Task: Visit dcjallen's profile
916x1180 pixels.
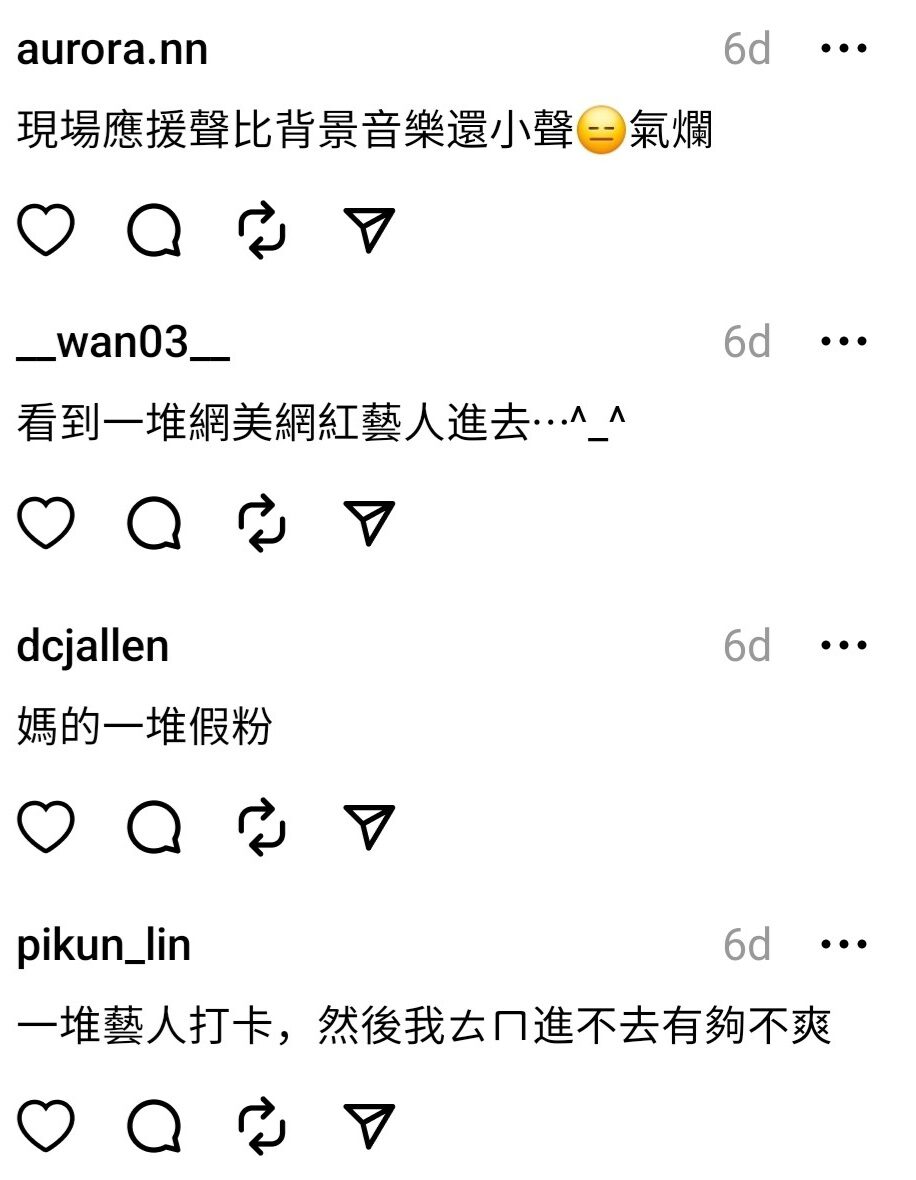Action: [x=93, y=646]
